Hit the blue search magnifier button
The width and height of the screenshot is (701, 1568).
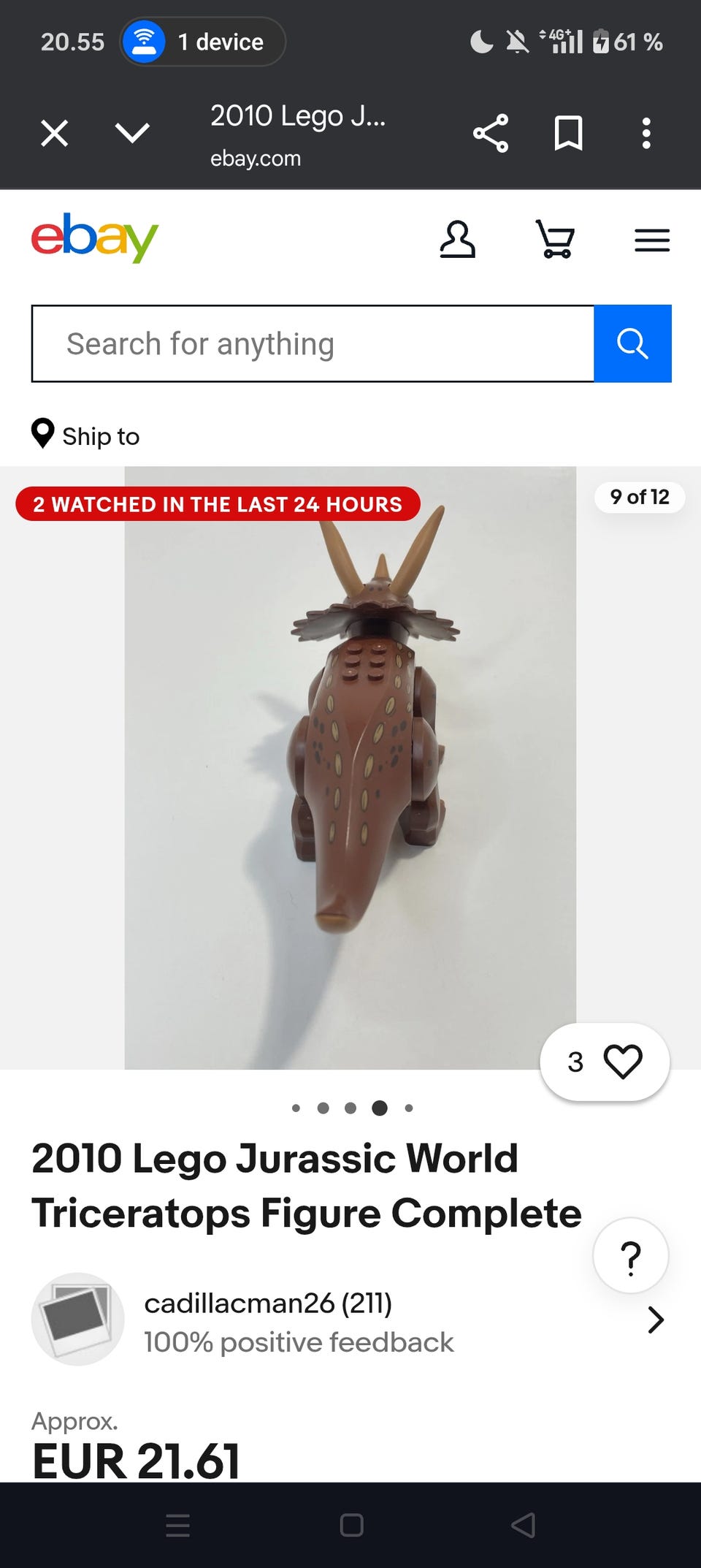[632, 343]
